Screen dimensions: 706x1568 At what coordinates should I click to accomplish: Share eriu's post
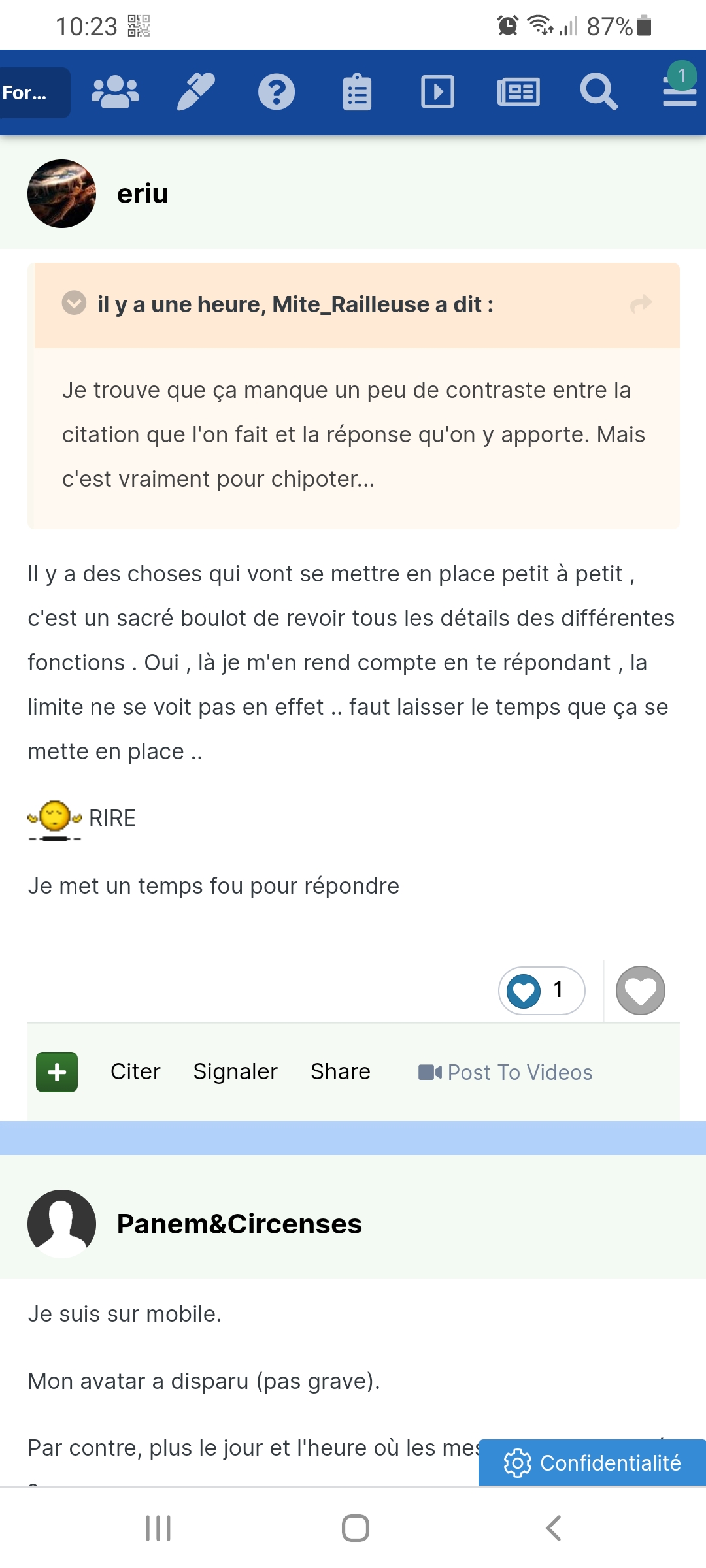pos(341,1072)
